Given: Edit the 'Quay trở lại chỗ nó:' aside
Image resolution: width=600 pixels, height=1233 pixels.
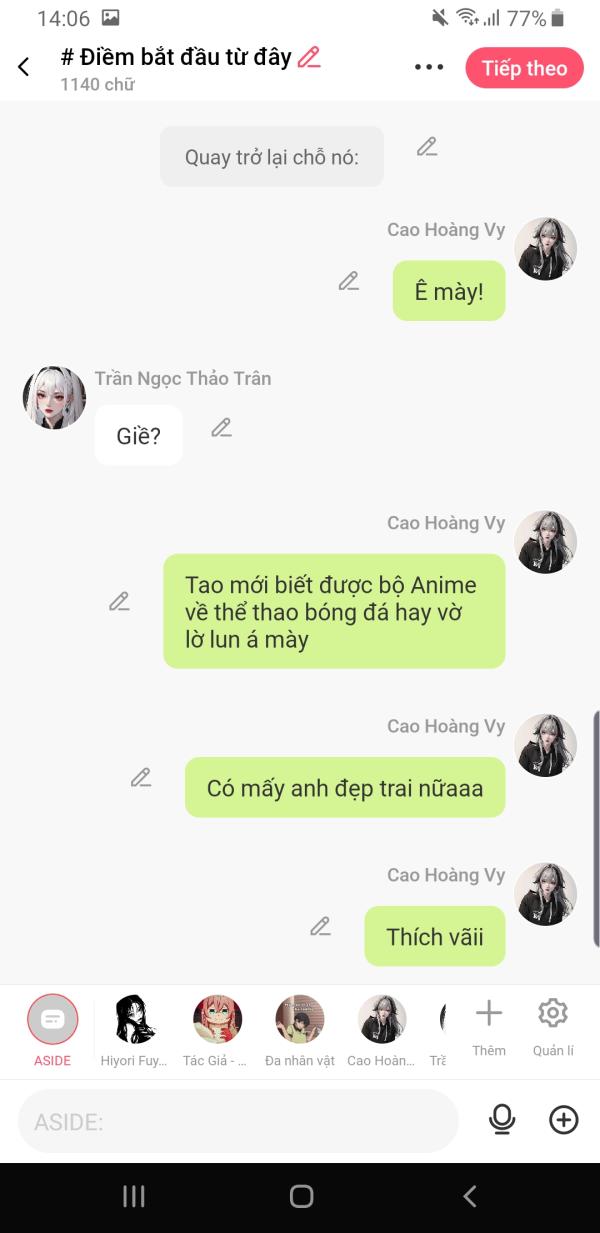Looking at the screenshot, I should pyautogui.click(x=427, y=147).
